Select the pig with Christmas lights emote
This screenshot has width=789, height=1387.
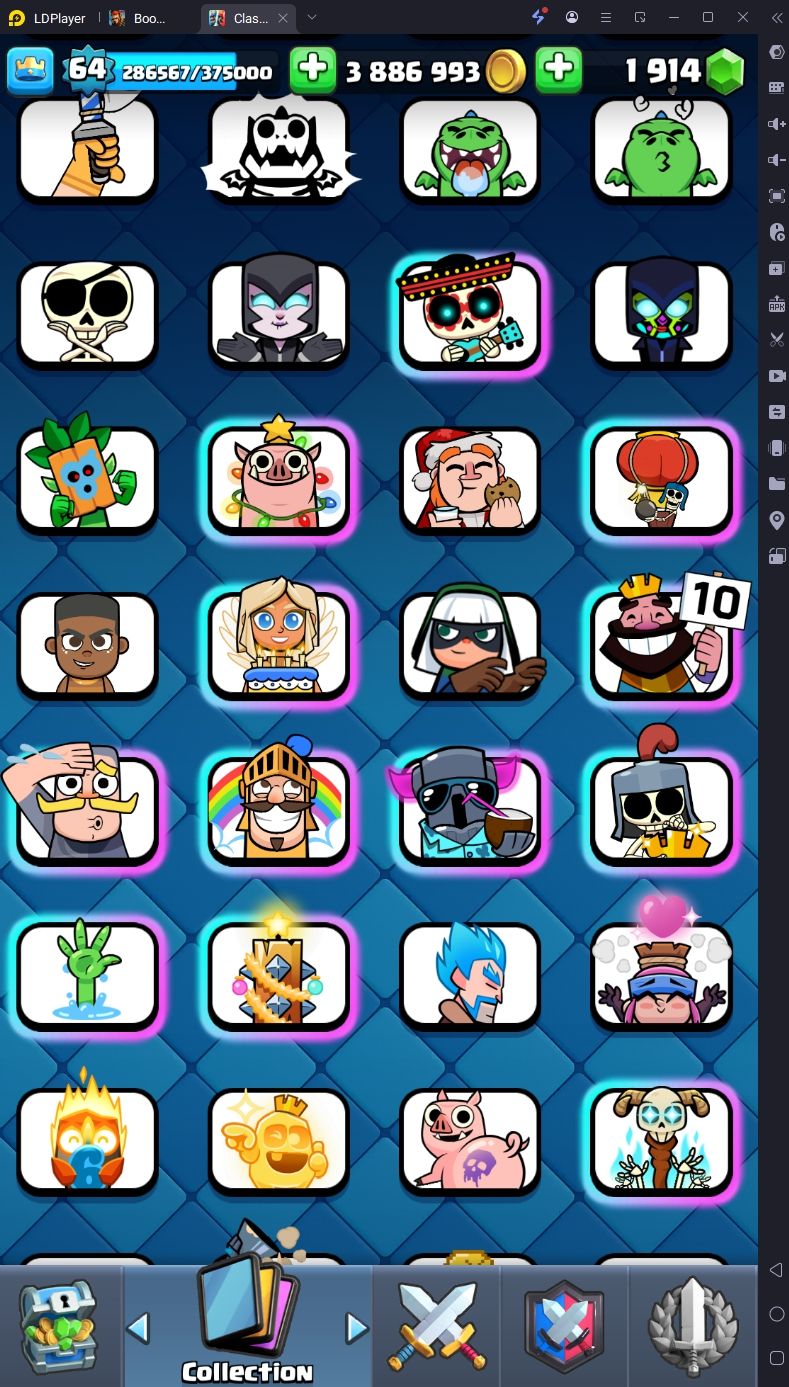click(x=278, y=480)
